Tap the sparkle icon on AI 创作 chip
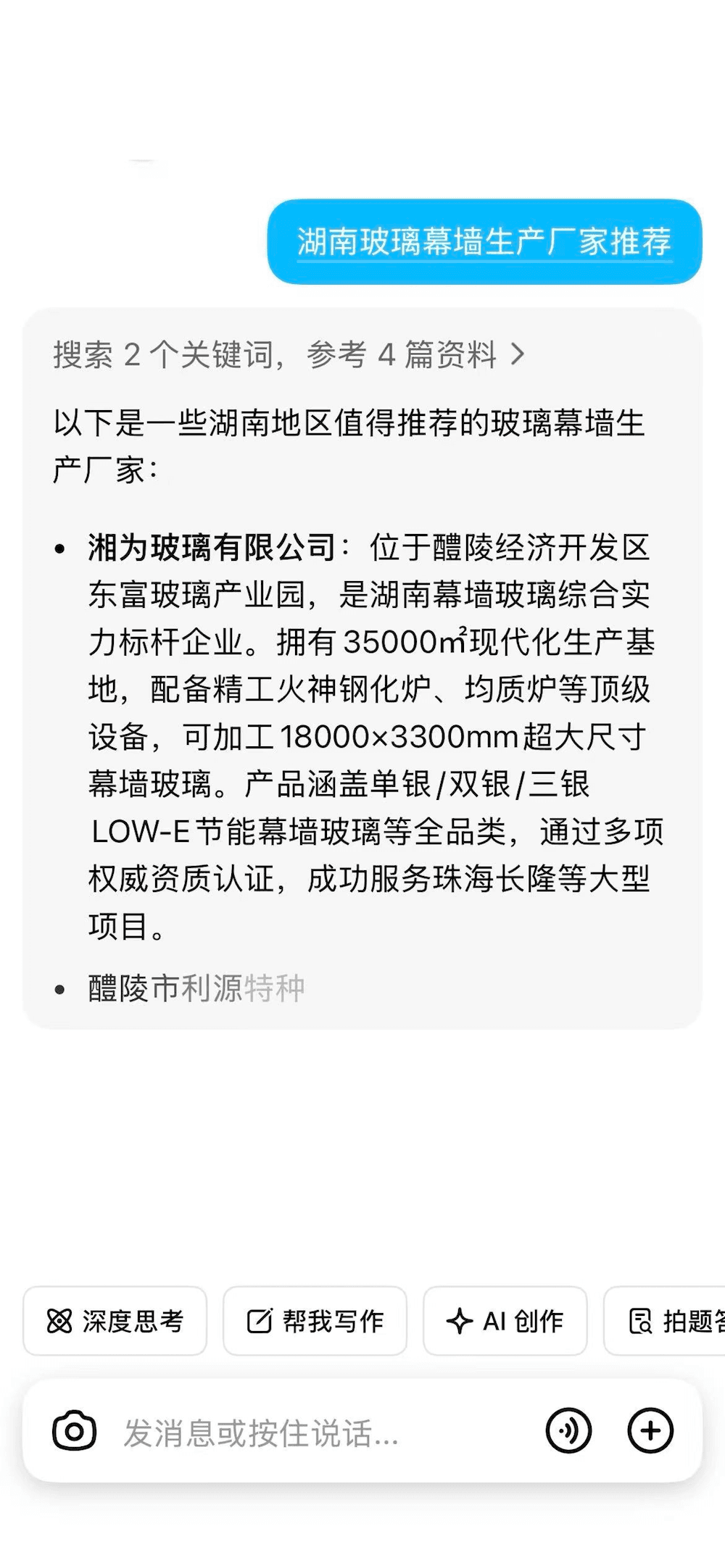725x1568 pixels. 460,1321
